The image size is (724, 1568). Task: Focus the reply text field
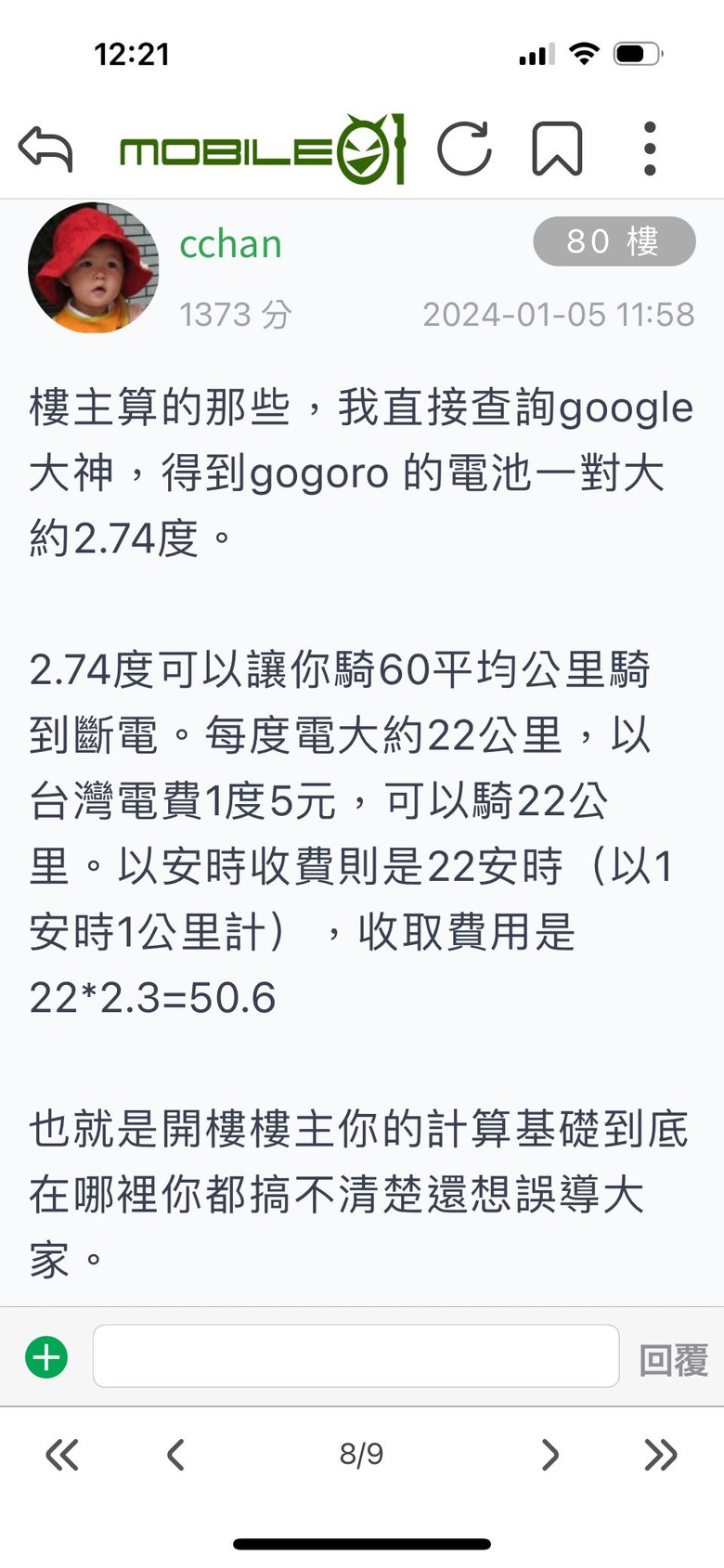[356, 1356]
